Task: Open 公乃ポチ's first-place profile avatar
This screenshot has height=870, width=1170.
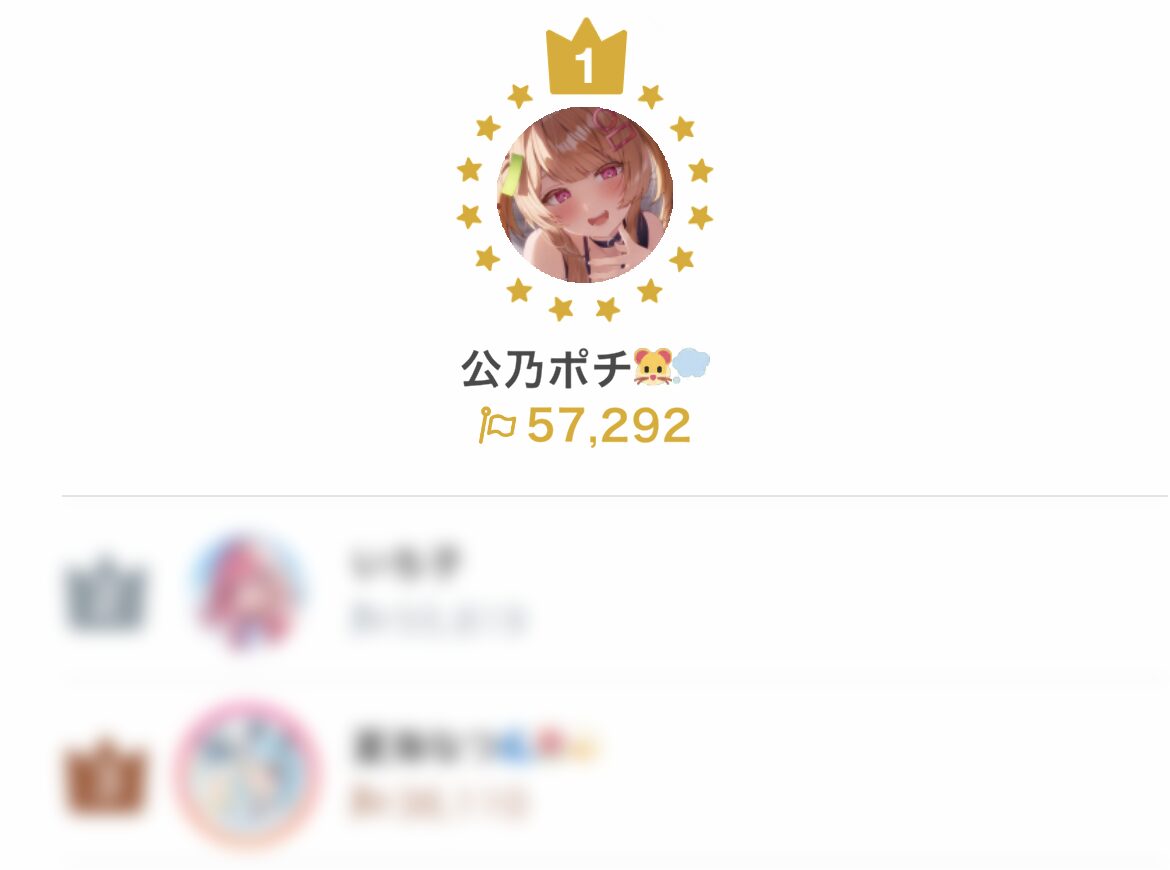Action: pos(585,195)
